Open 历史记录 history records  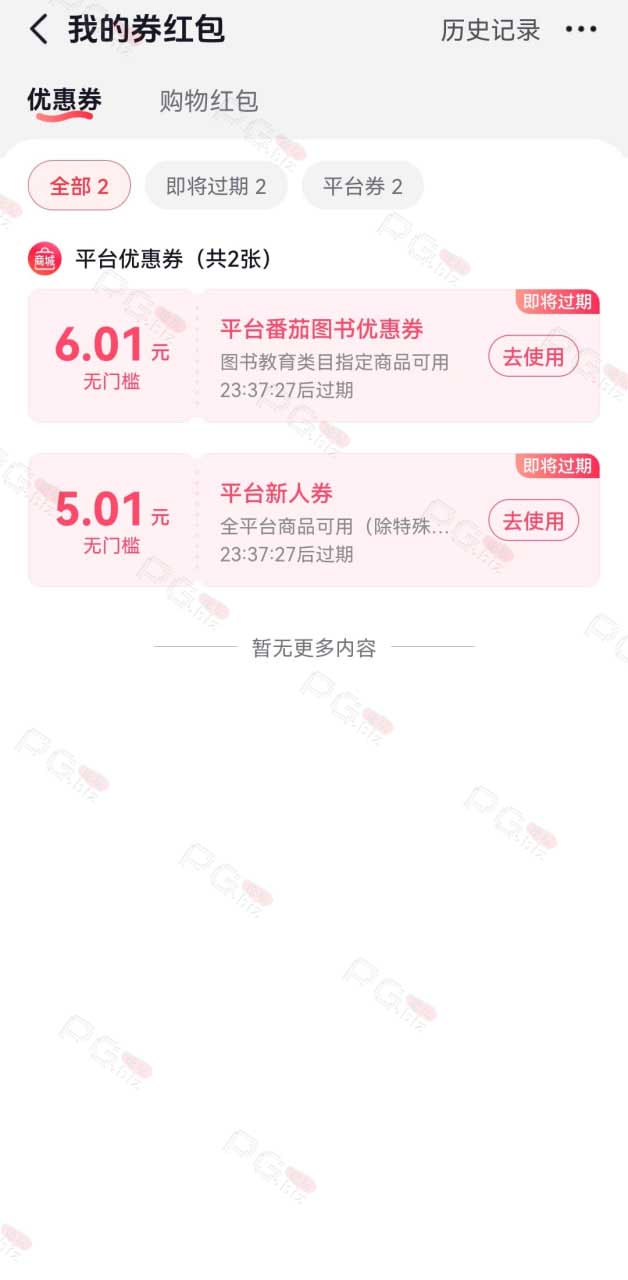490,30
